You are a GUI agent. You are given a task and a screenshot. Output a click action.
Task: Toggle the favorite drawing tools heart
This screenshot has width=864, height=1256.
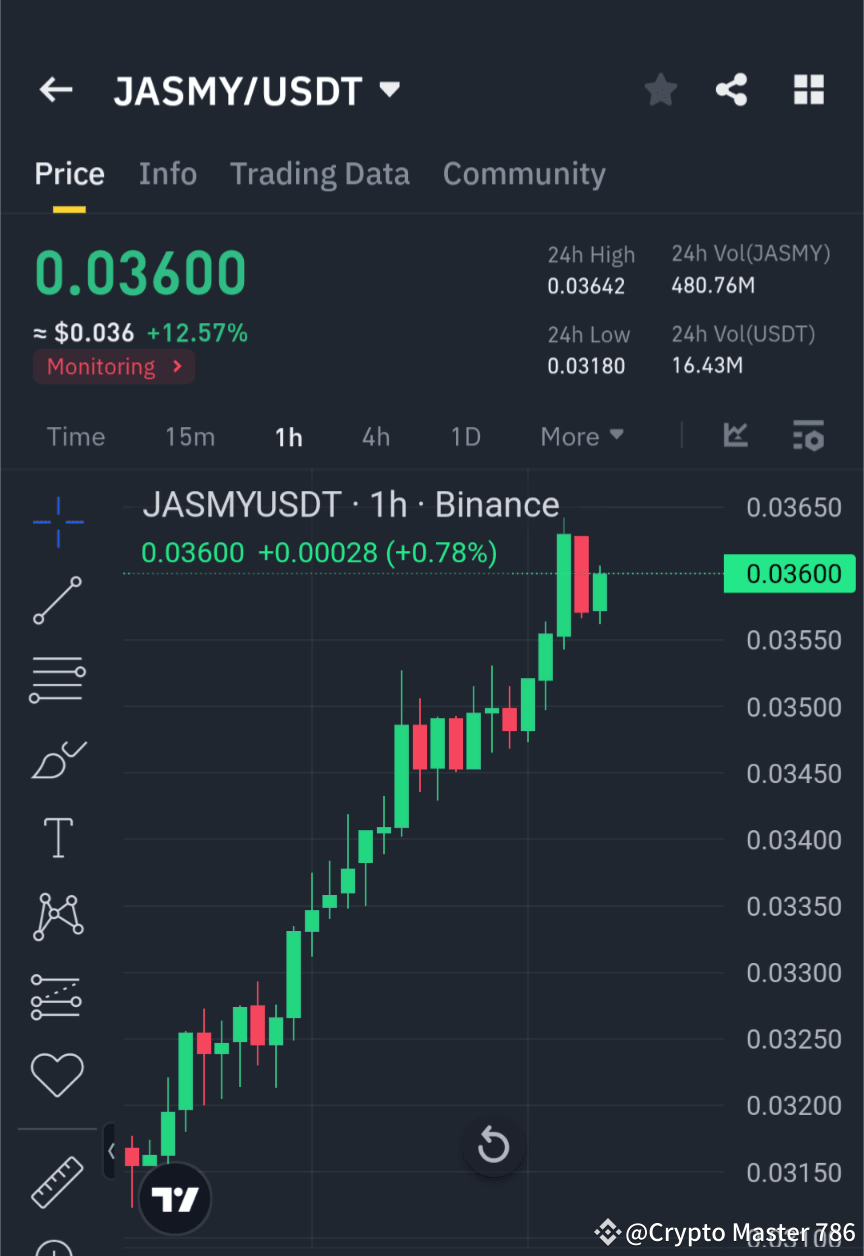[x=57, y=1075]
